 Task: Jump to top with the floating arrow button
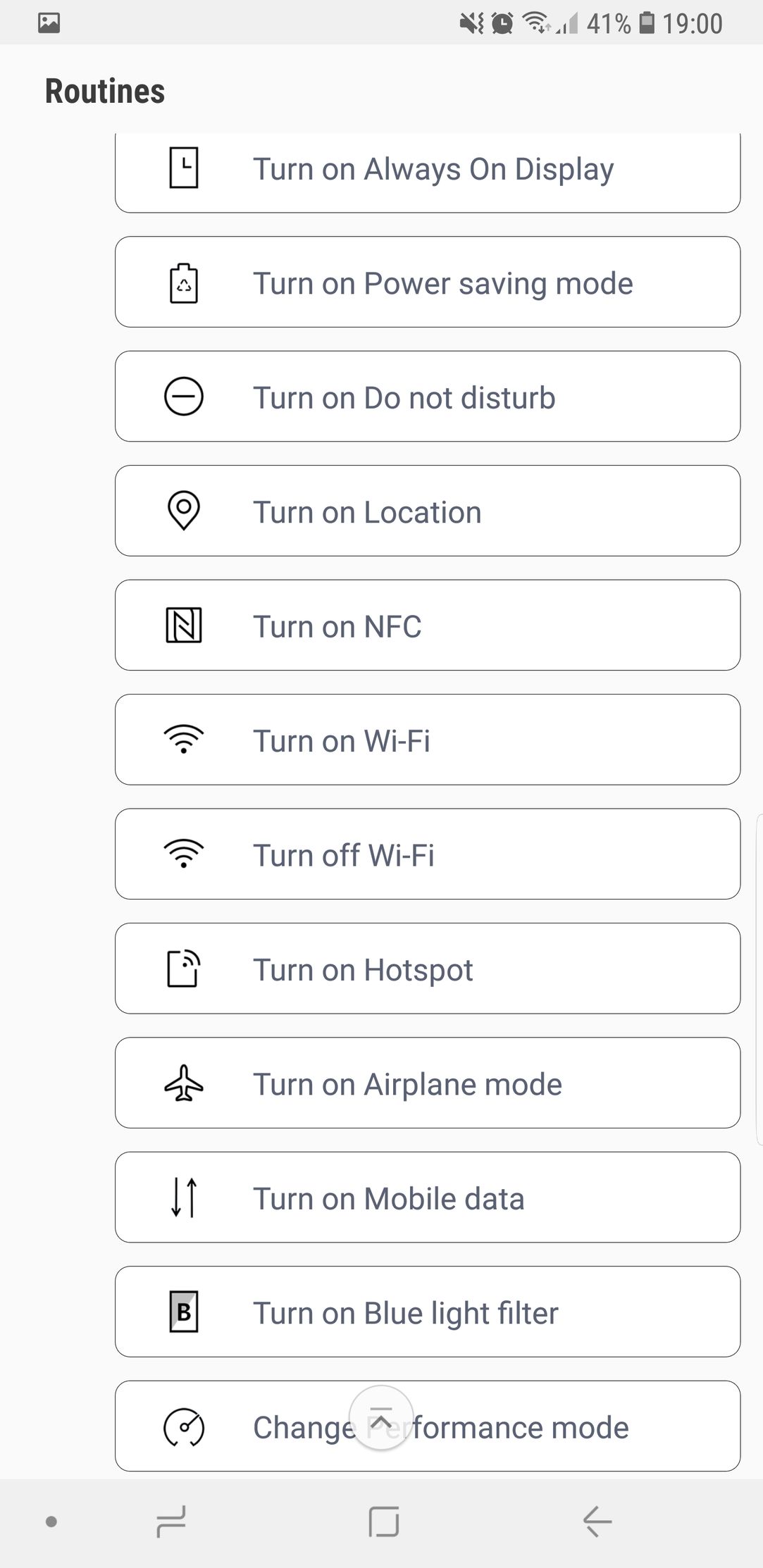tap(381, 1417)
